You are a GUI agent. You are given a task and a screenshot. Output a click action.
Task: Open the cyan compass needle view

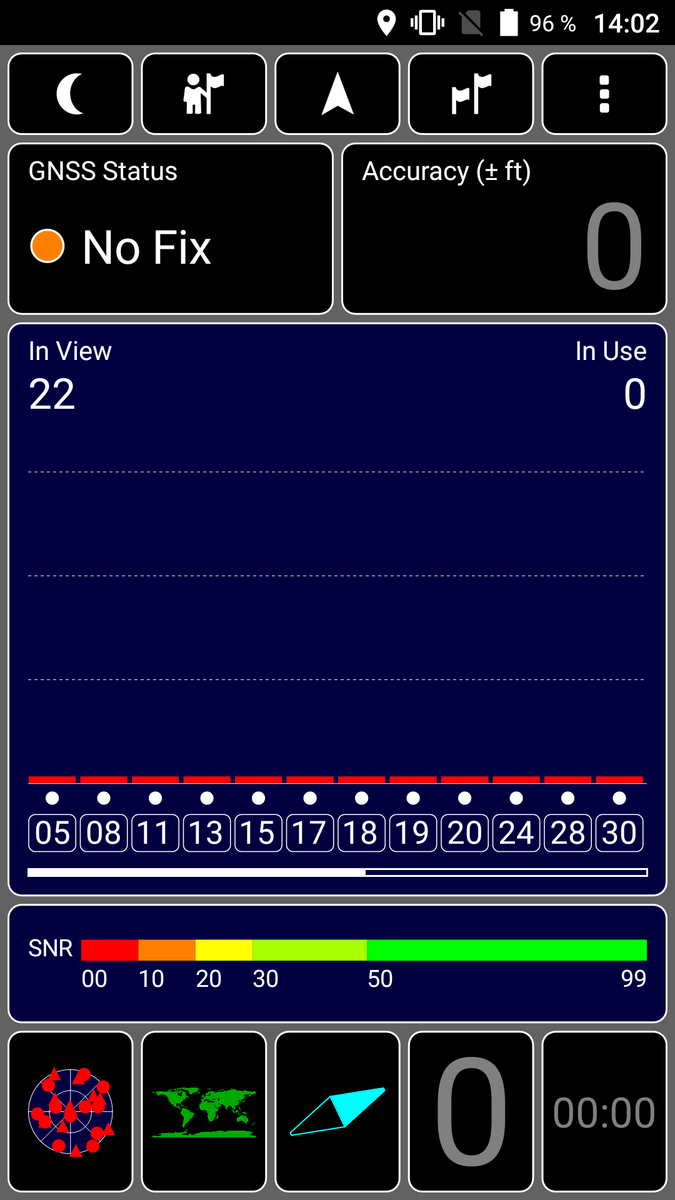point(338,1111)
